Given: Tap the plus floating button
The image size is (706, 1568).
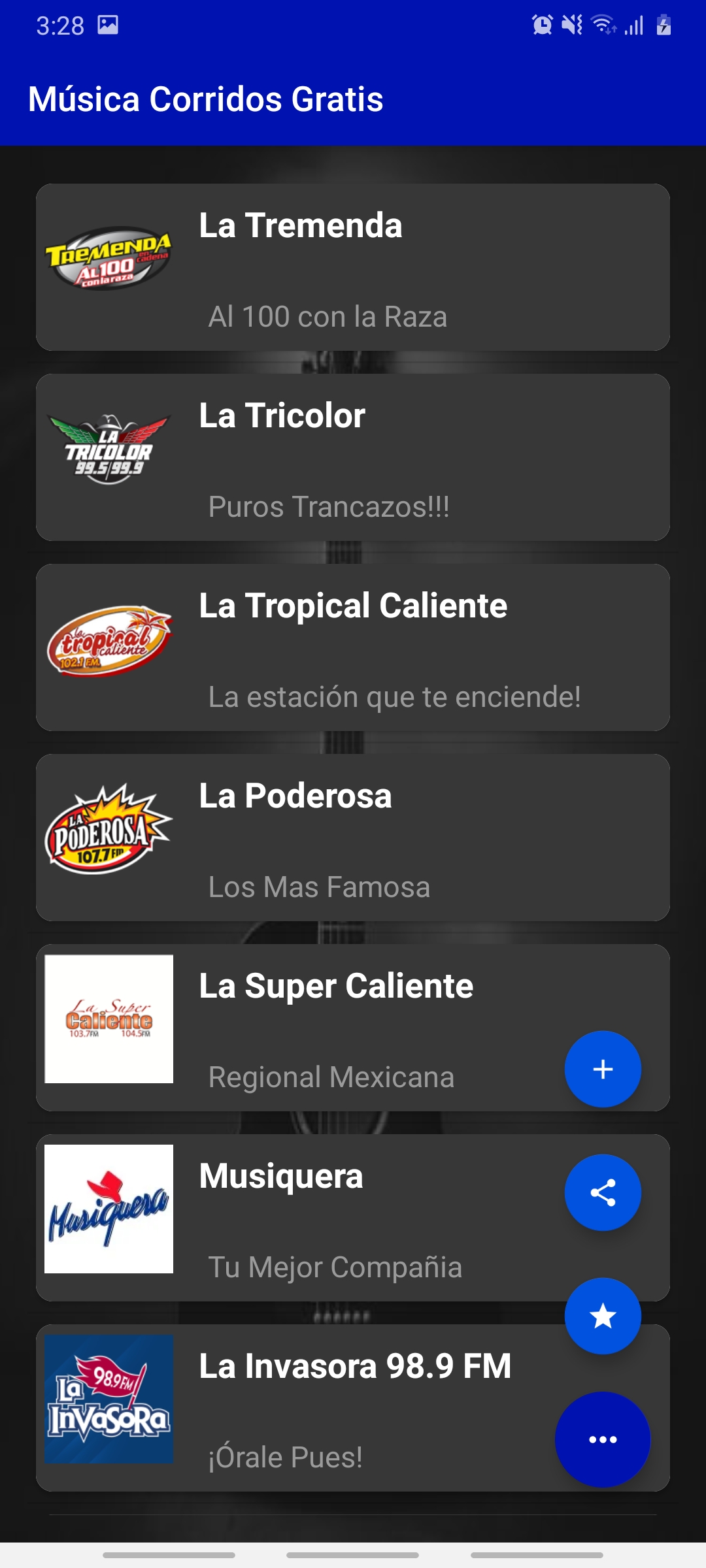Looking at the screenshot, I should click(603, 1069).
